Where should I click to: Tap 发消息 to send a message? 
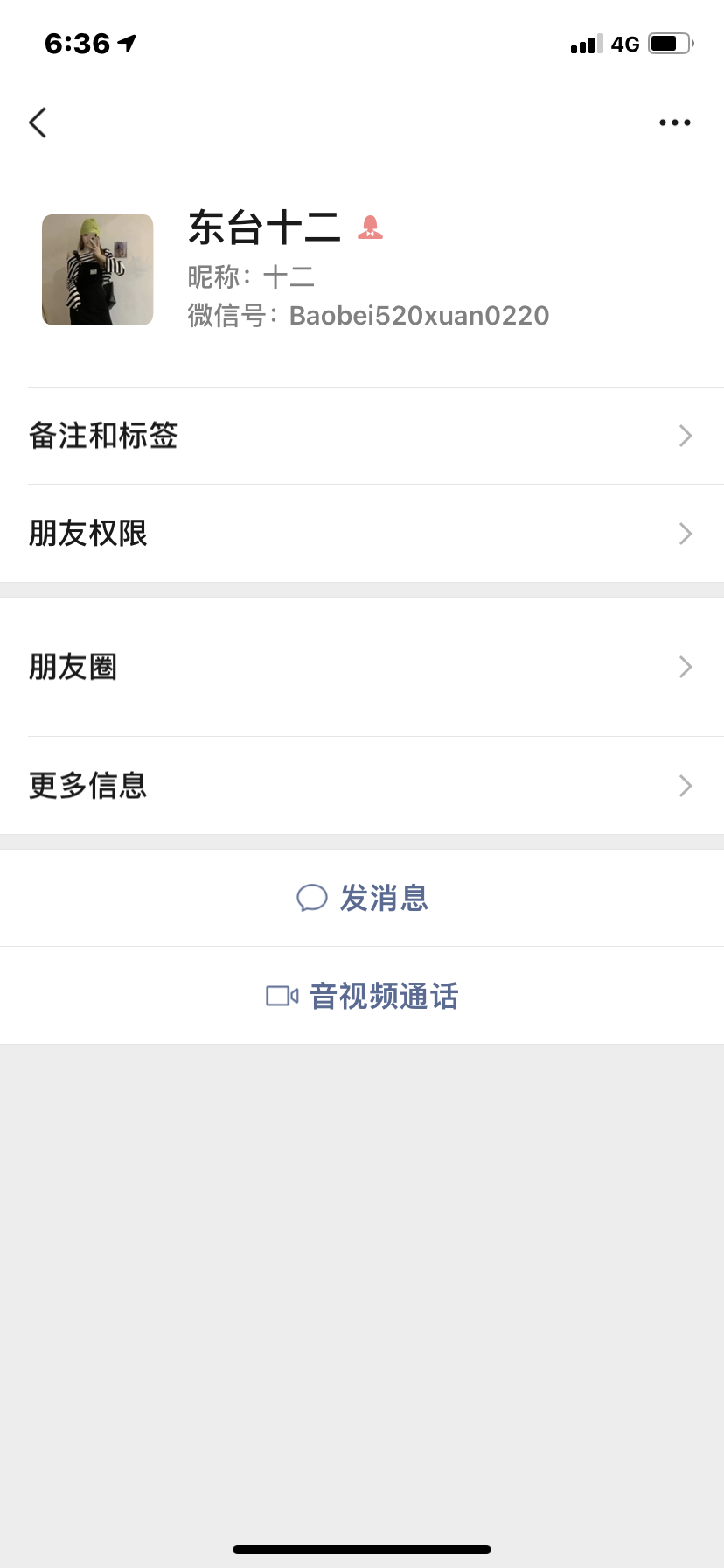click(362, 898)
